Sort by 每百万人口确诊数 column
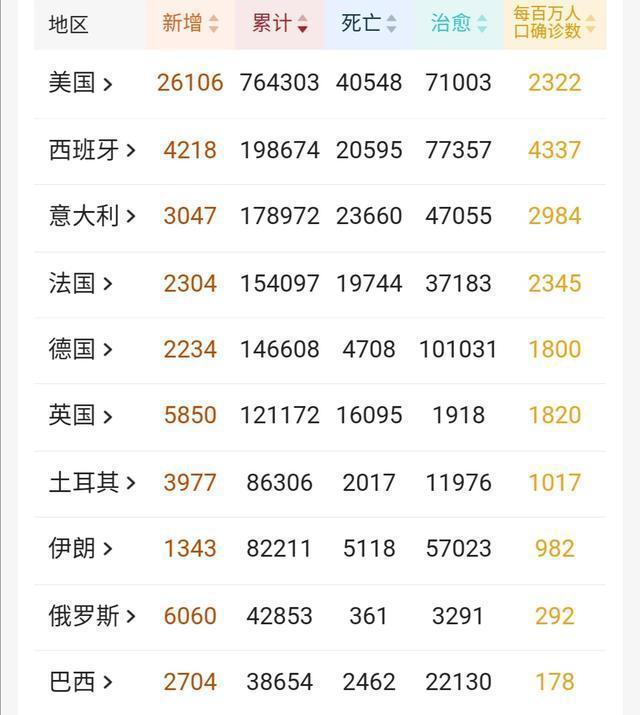This screenshot has width=640, height=715. 554,22
